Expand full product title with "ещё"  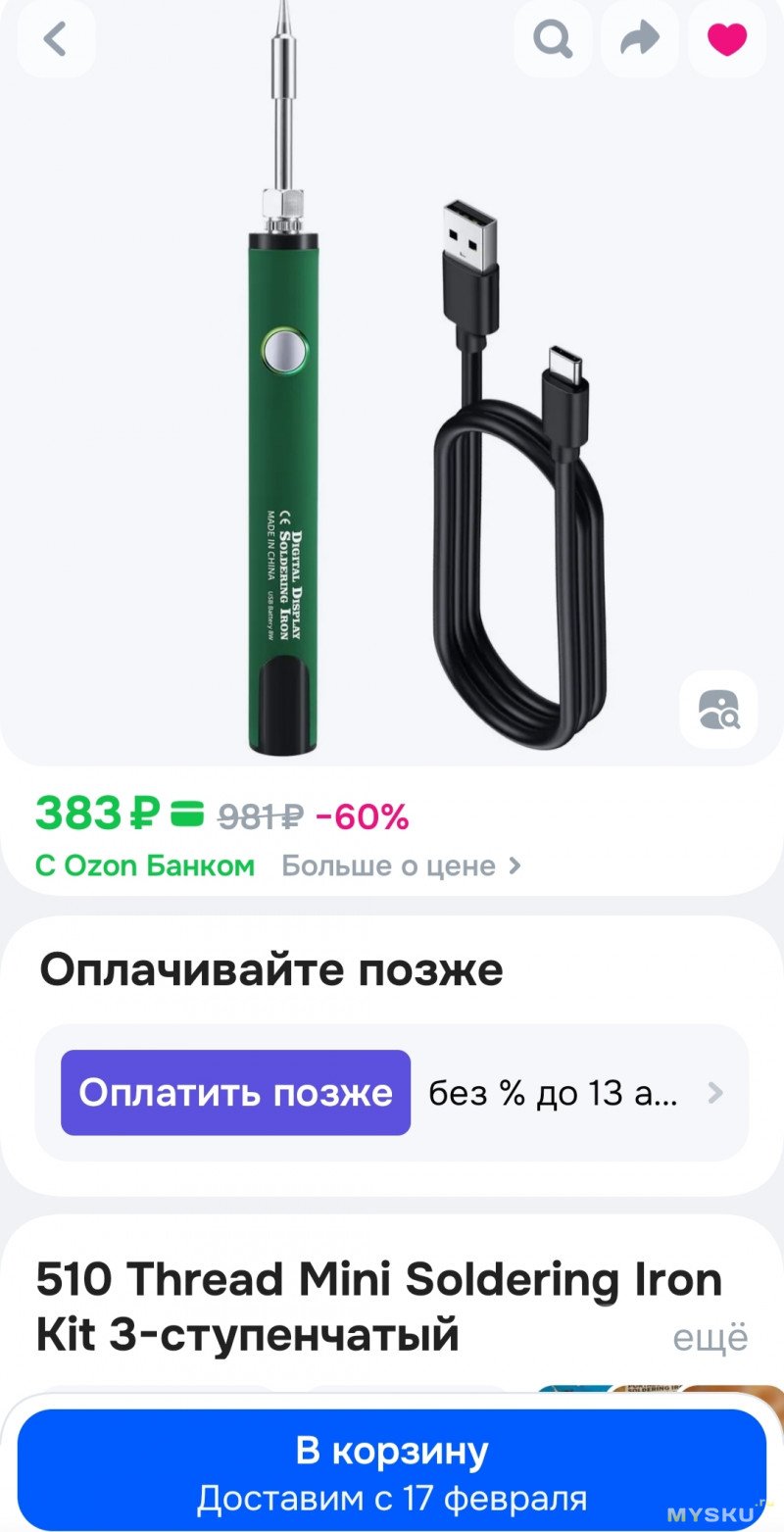710,1337
